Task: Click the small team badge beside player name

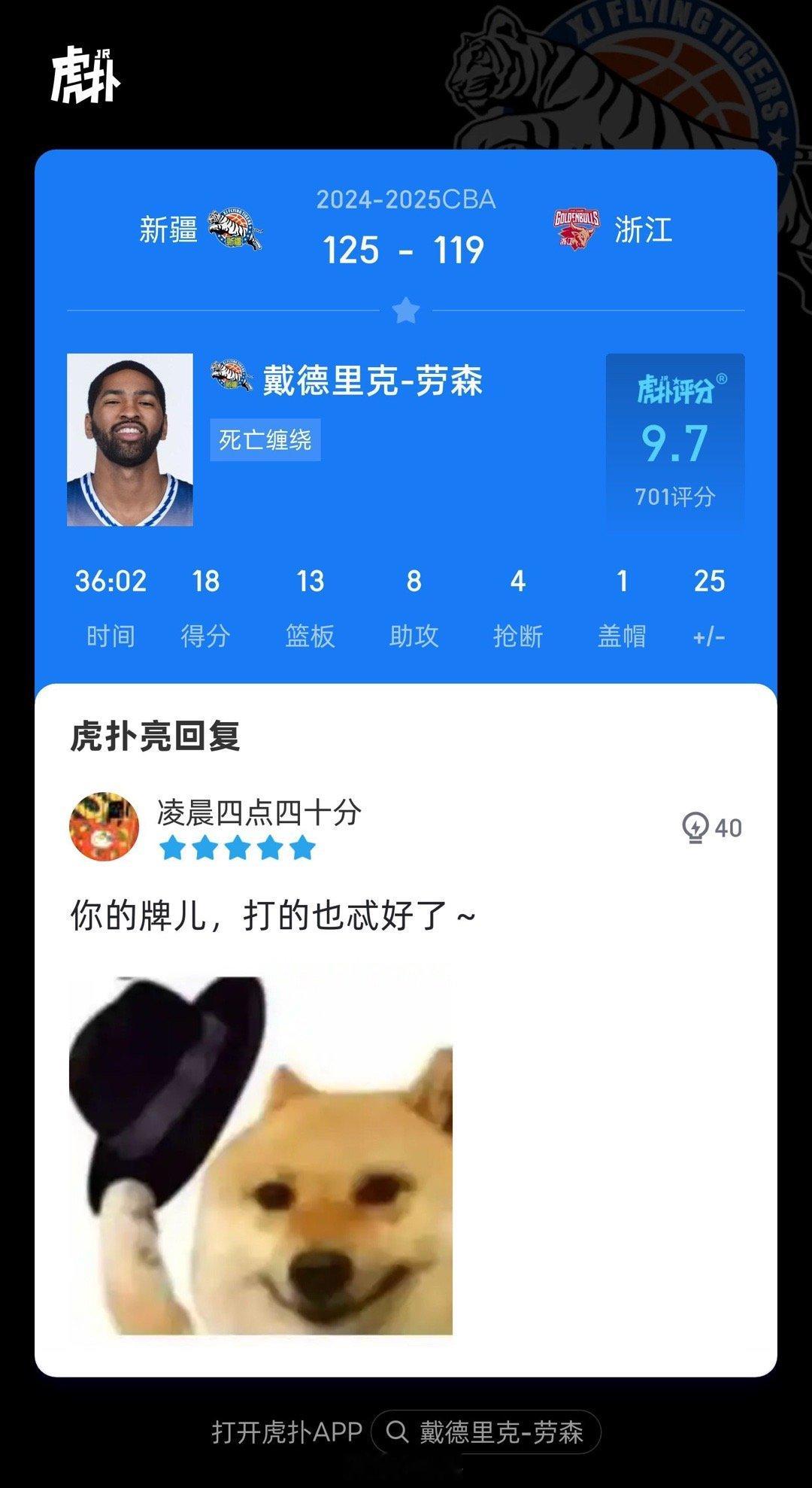Action: pos(233,375)
